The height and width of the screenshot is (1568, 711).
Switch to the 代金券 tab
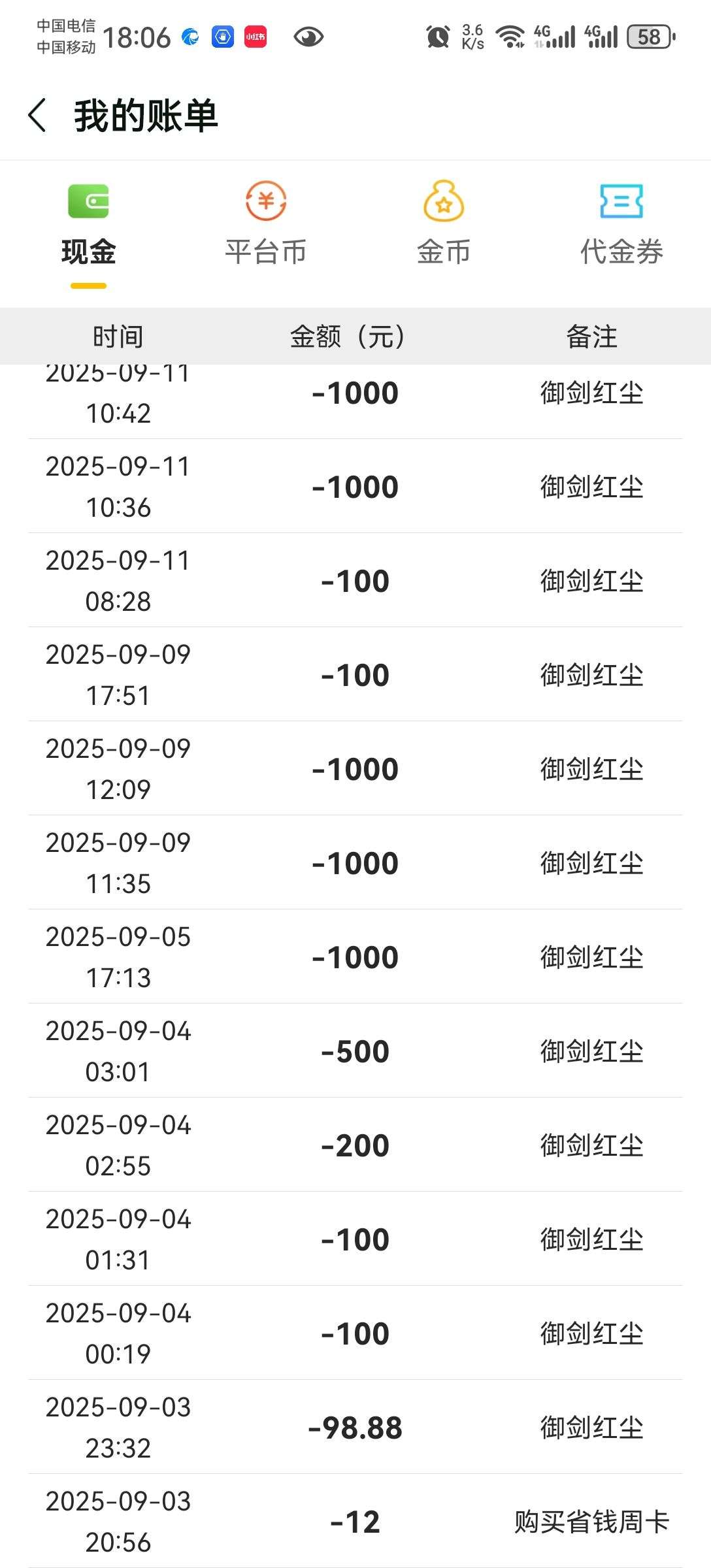[x=621, y=225]
